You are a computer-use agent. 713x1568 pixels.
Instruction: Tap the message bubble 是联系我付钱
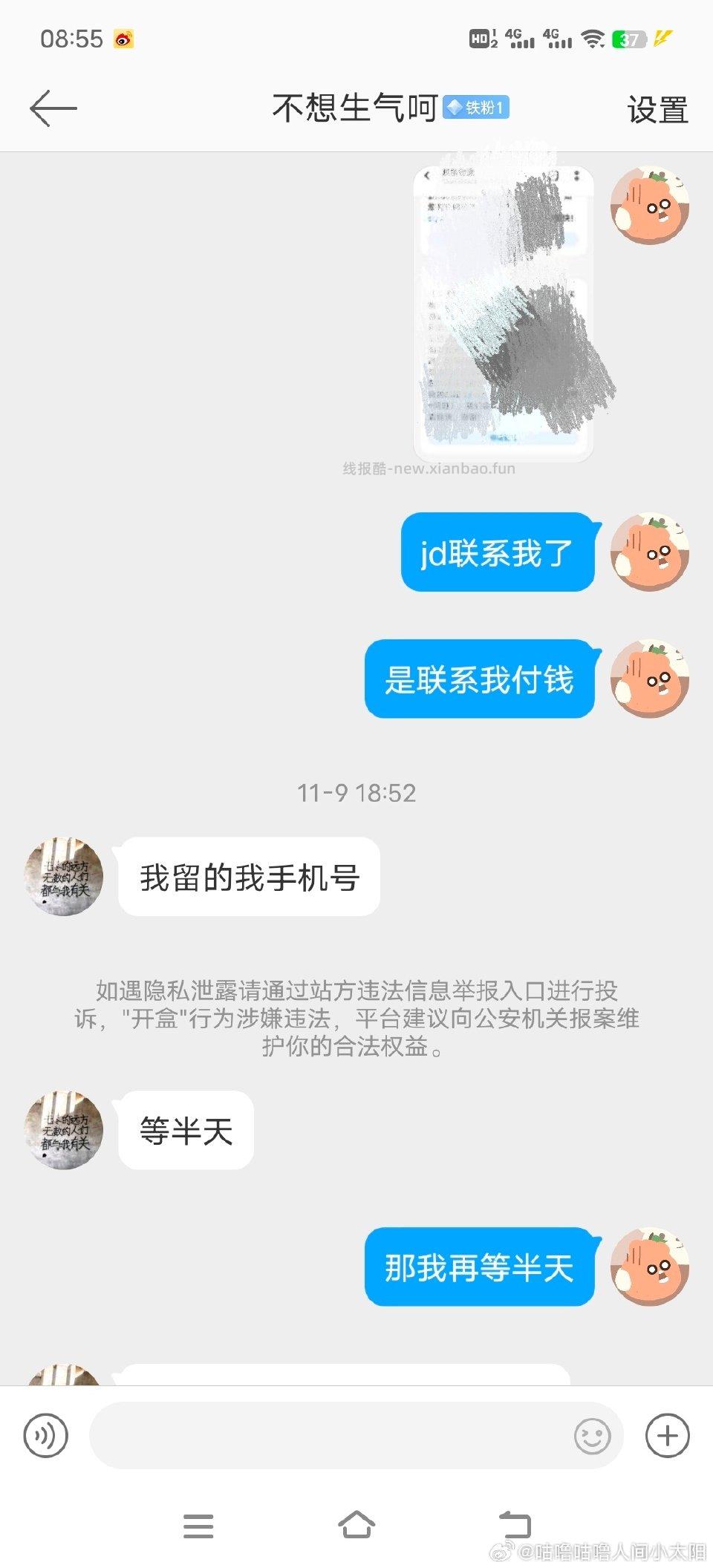coord(483,678)
